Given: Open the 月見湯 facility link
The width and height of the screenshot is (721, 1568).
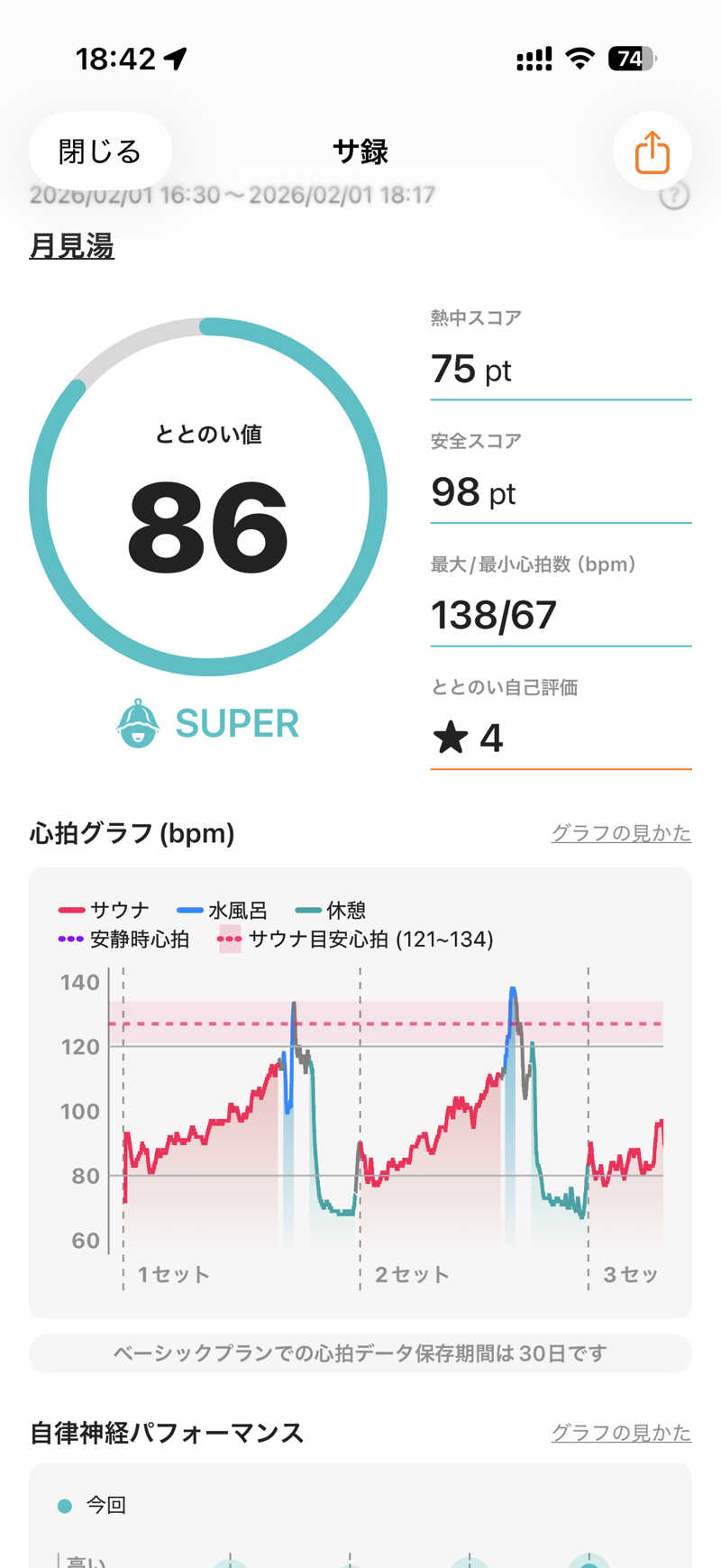Looking at the screenshot, I should 72,245.
